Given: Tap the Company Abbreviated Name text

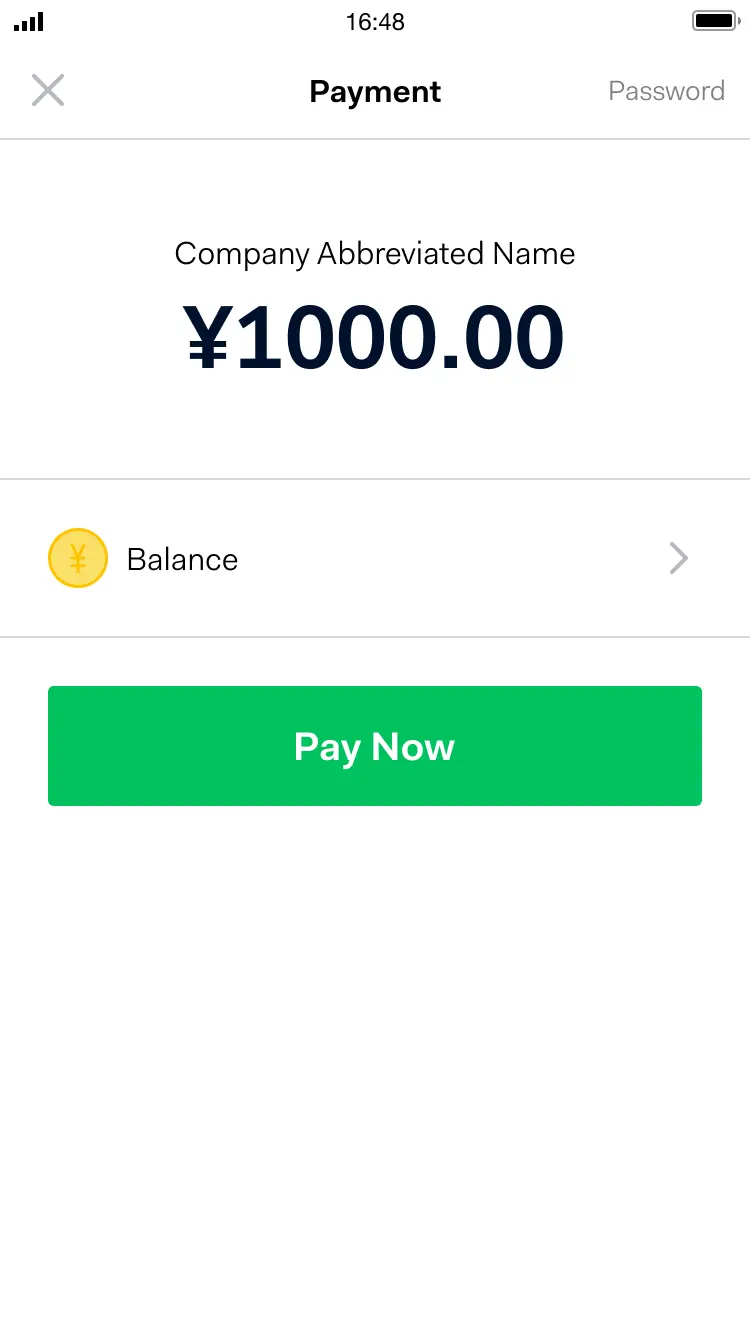Looking at the screenshot, I should [375, 254].
